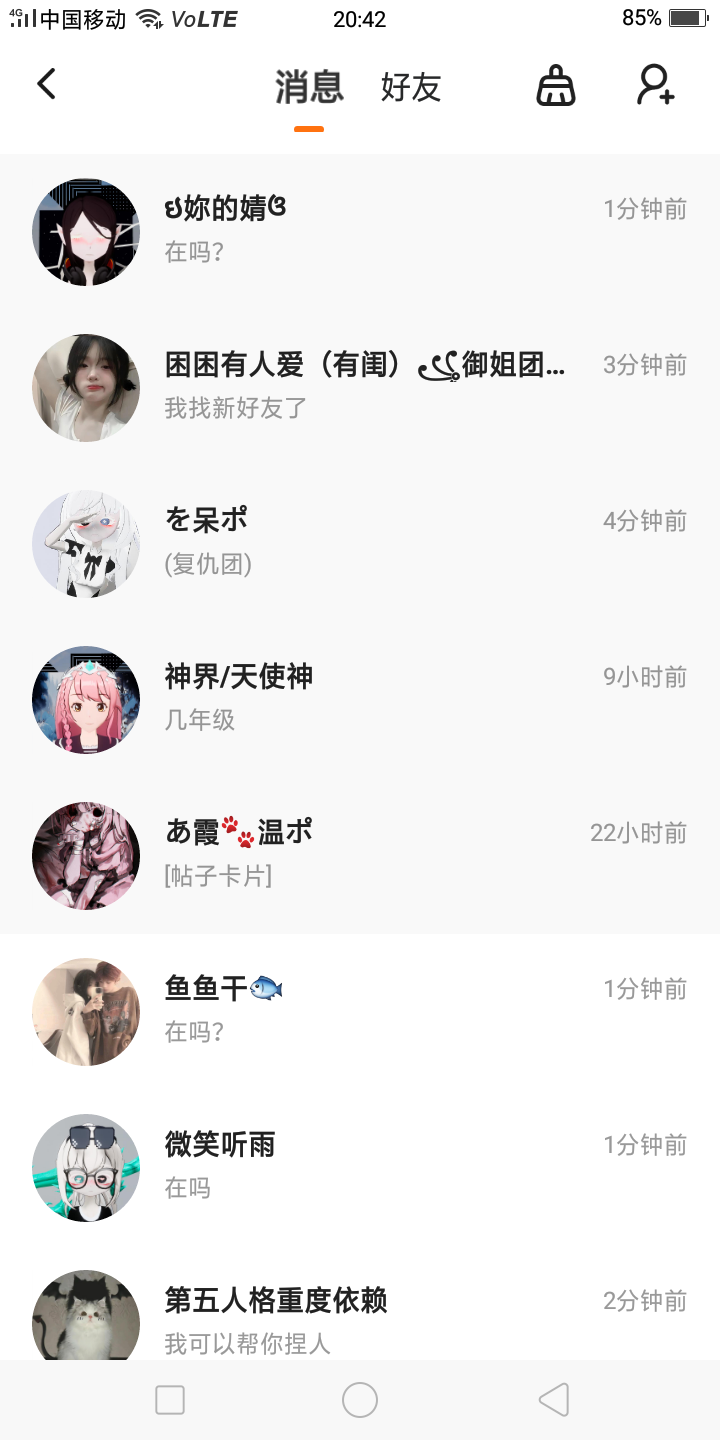Select the 消息 tab

click(309, 88)
